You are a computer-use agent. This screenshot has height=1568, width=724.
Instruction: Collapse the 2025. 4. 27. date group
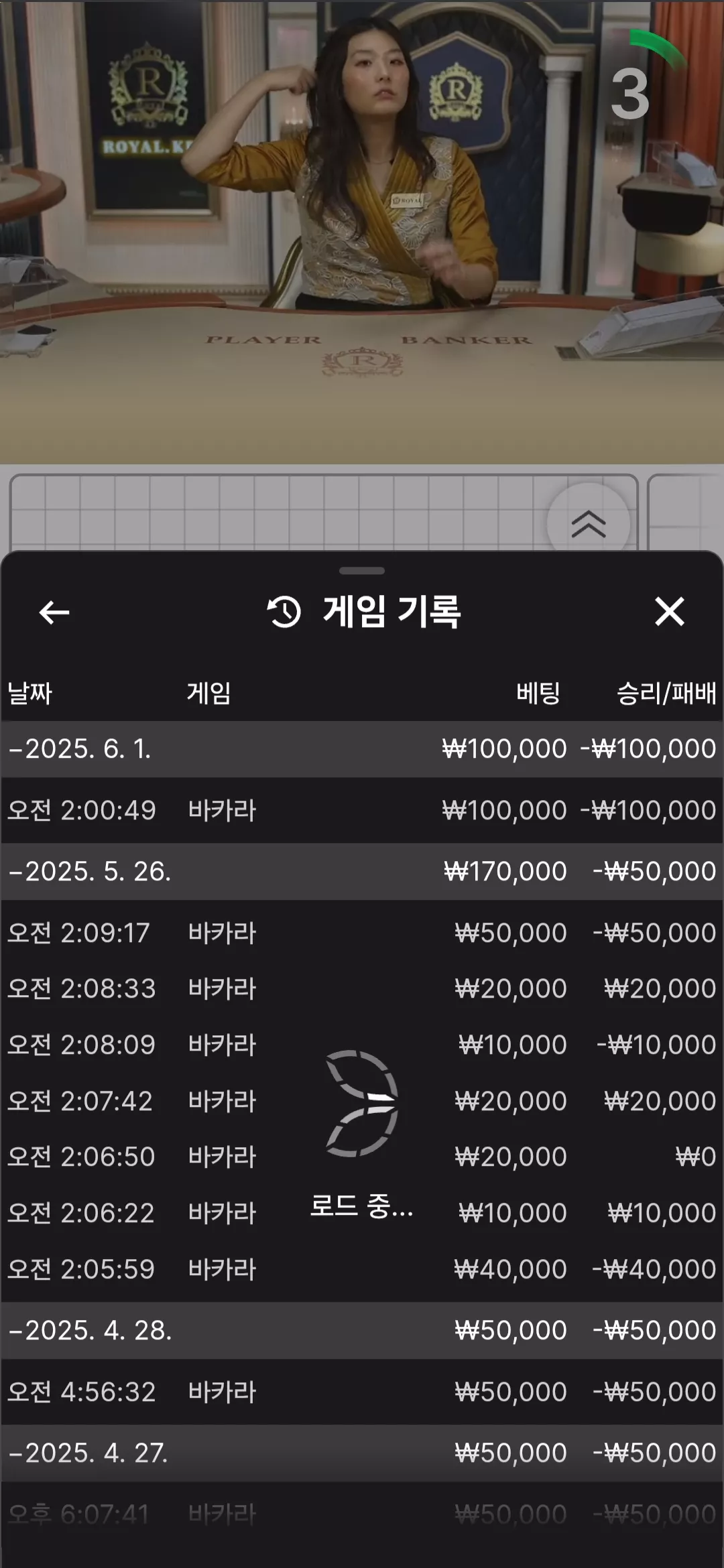pos(362,1453)
